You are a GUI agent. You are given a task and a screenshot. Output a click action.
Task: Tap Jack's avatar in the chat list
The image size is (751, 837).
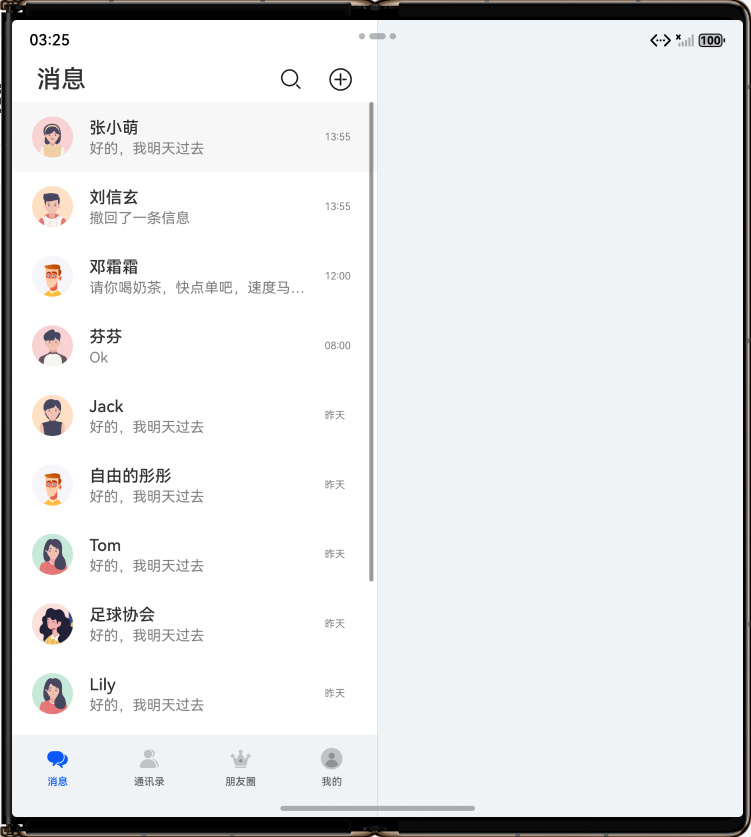coord(52,415)
